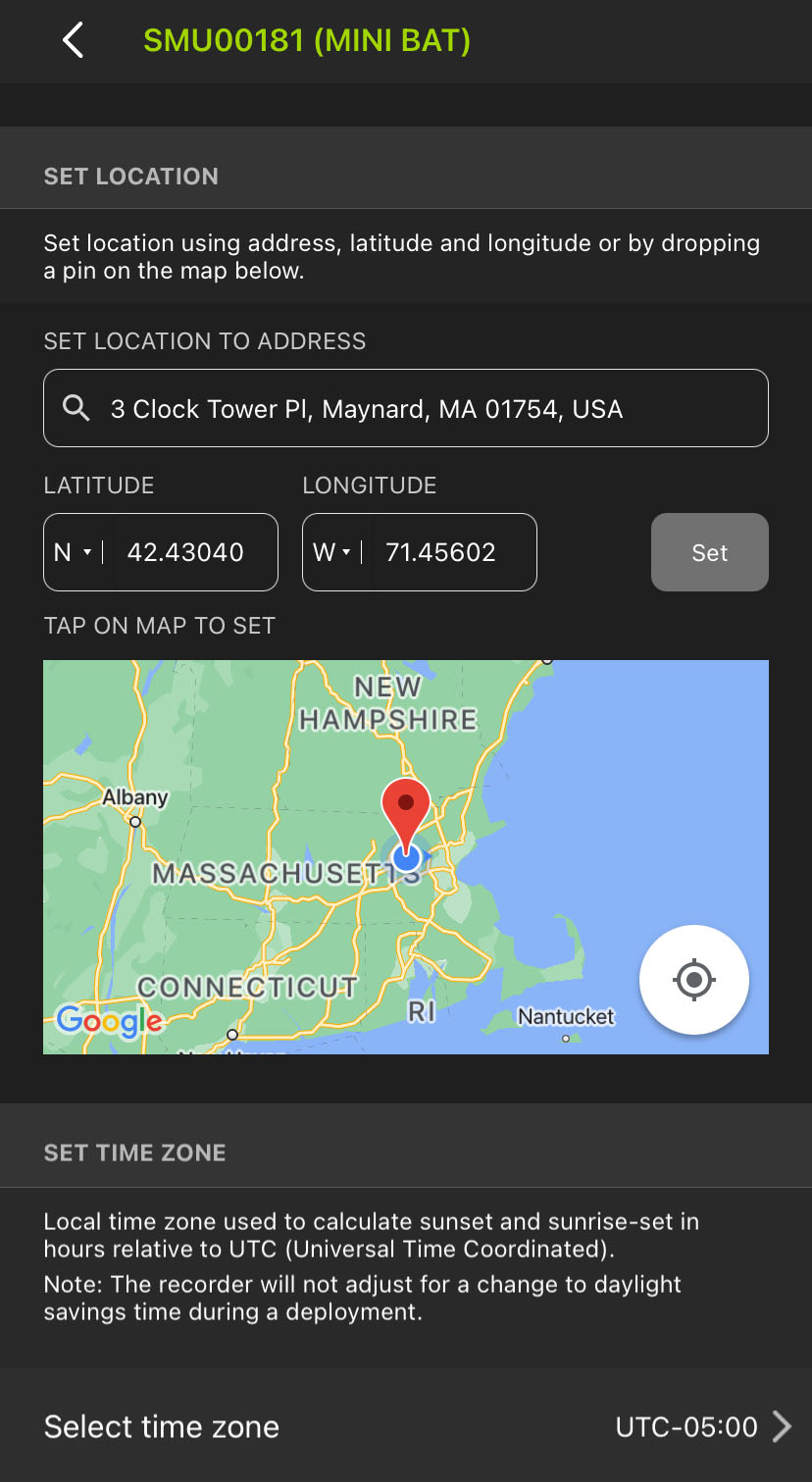Click the chevron next to Select time zone

coord(782,1426)
